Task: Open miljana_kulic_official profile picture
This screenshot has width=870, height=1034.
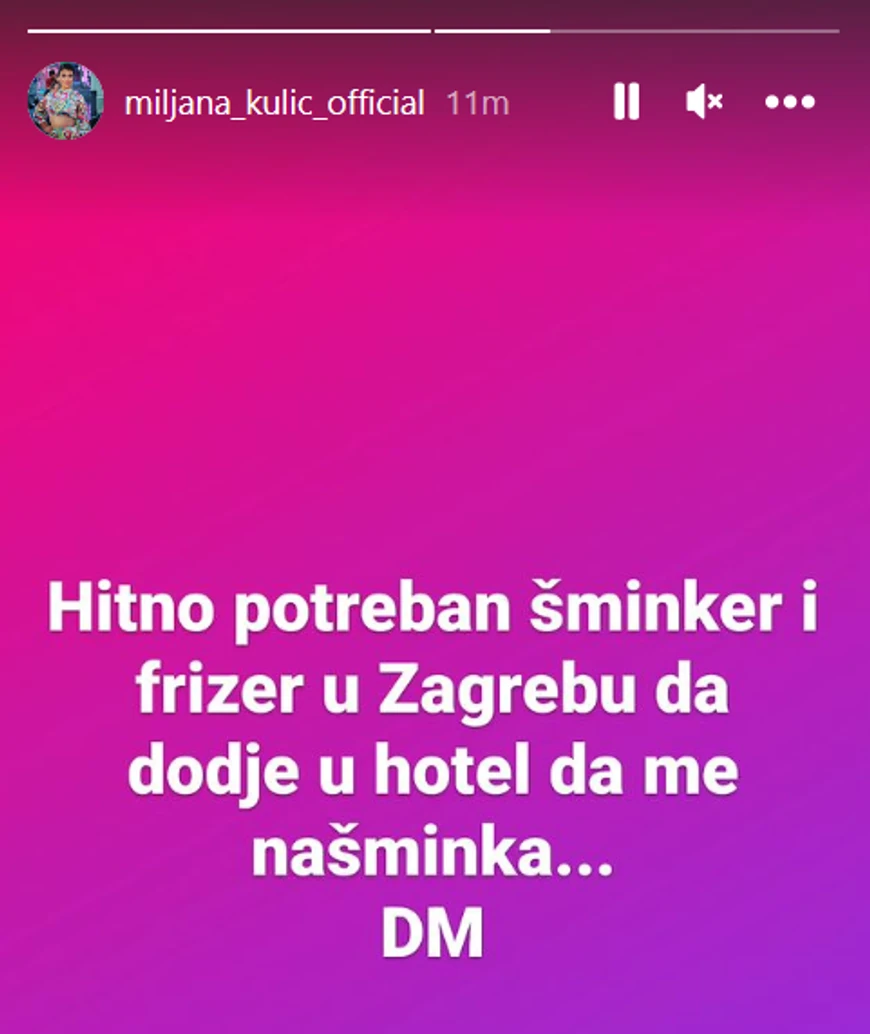Action: point(66,101)
